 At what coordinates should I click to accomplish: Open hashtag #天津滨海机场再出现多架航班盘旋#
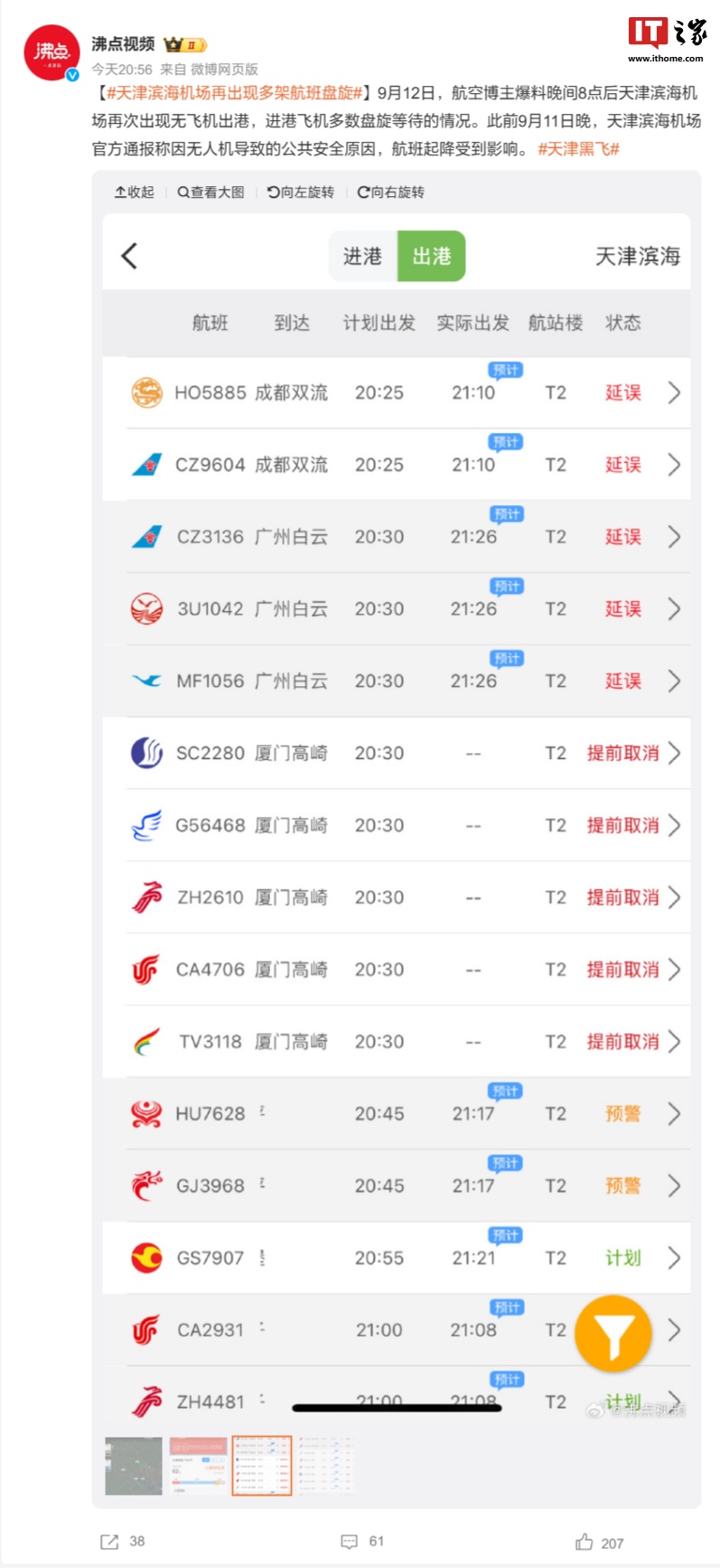(234, 93)
